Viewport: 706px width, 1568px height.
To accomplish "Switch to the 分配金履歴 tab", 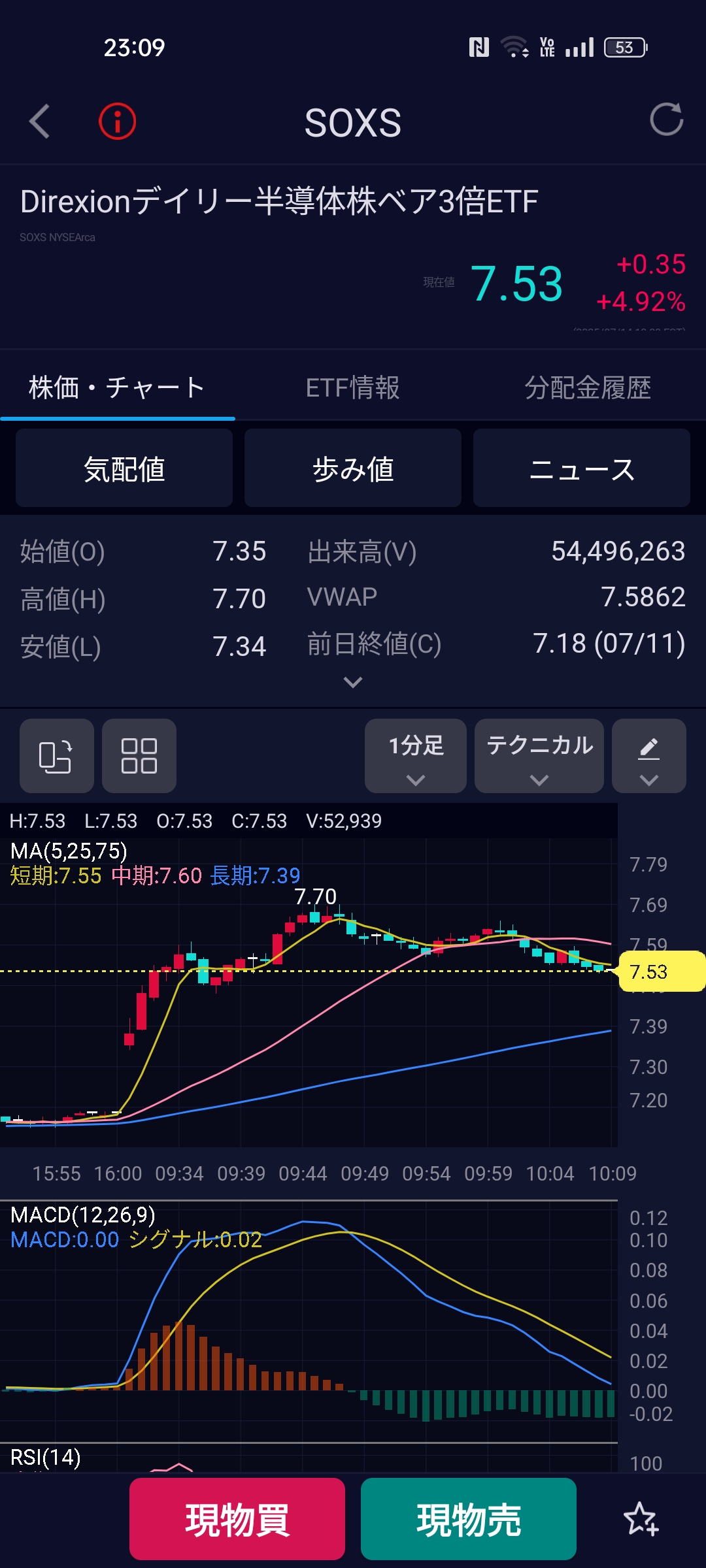I will [588, 387].
